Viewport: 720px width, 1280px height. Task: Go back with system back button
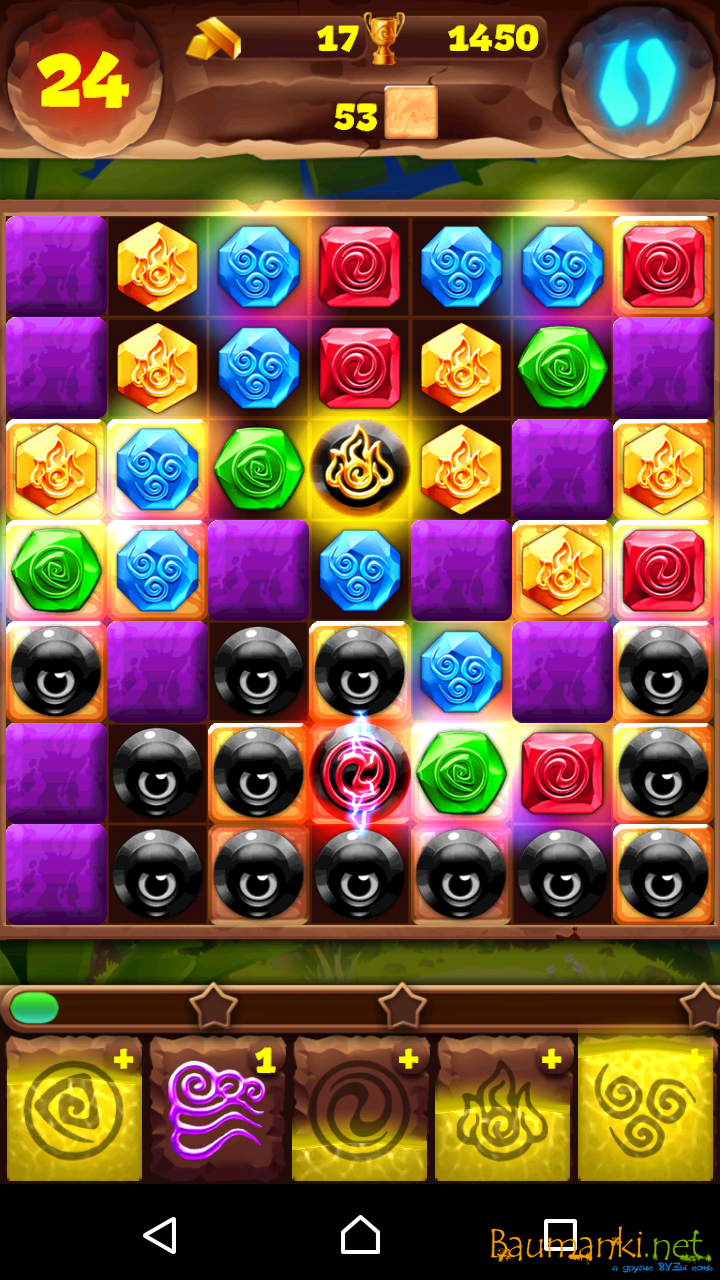point(160,1235)
